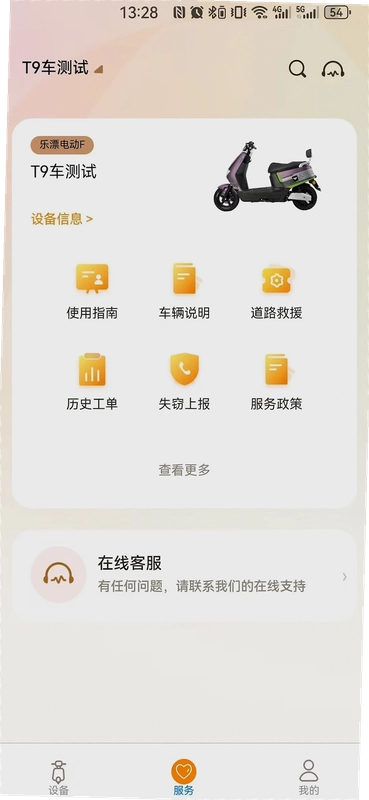View 历史工单
The width and height of the screenshot is (369, 800).
(x=92, y=382)
